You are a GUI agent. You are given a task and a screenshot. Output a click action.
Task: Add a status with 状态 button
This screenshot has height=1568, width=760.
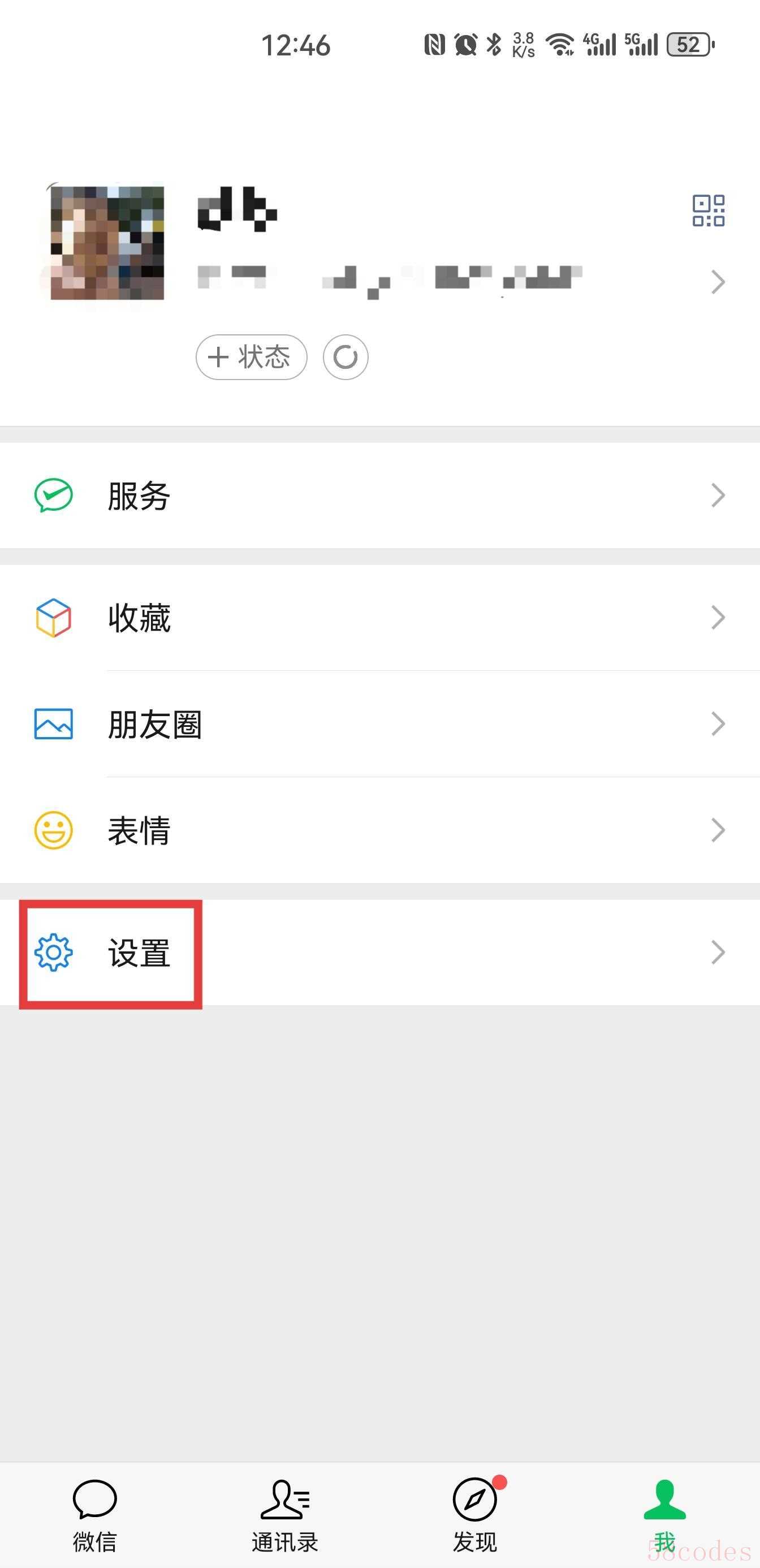(251, 357)
